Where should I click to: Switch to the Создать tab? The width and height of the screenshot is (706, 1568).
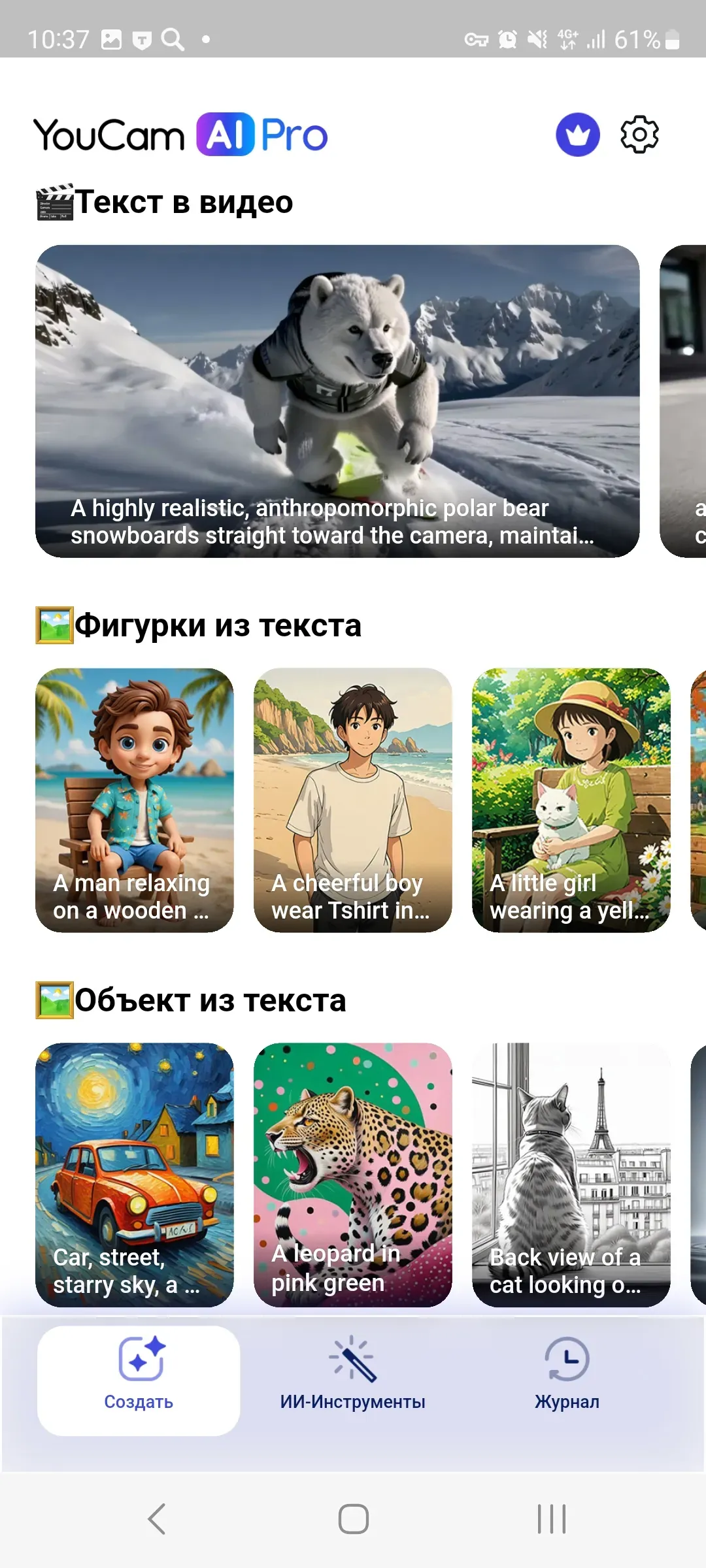point(139,1380)
